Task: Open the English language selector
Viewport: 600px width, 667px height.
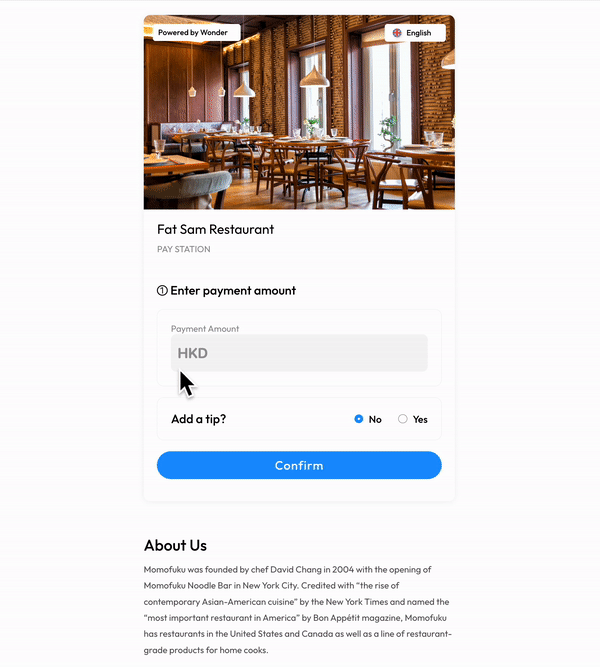Action: tap(414, 33)
